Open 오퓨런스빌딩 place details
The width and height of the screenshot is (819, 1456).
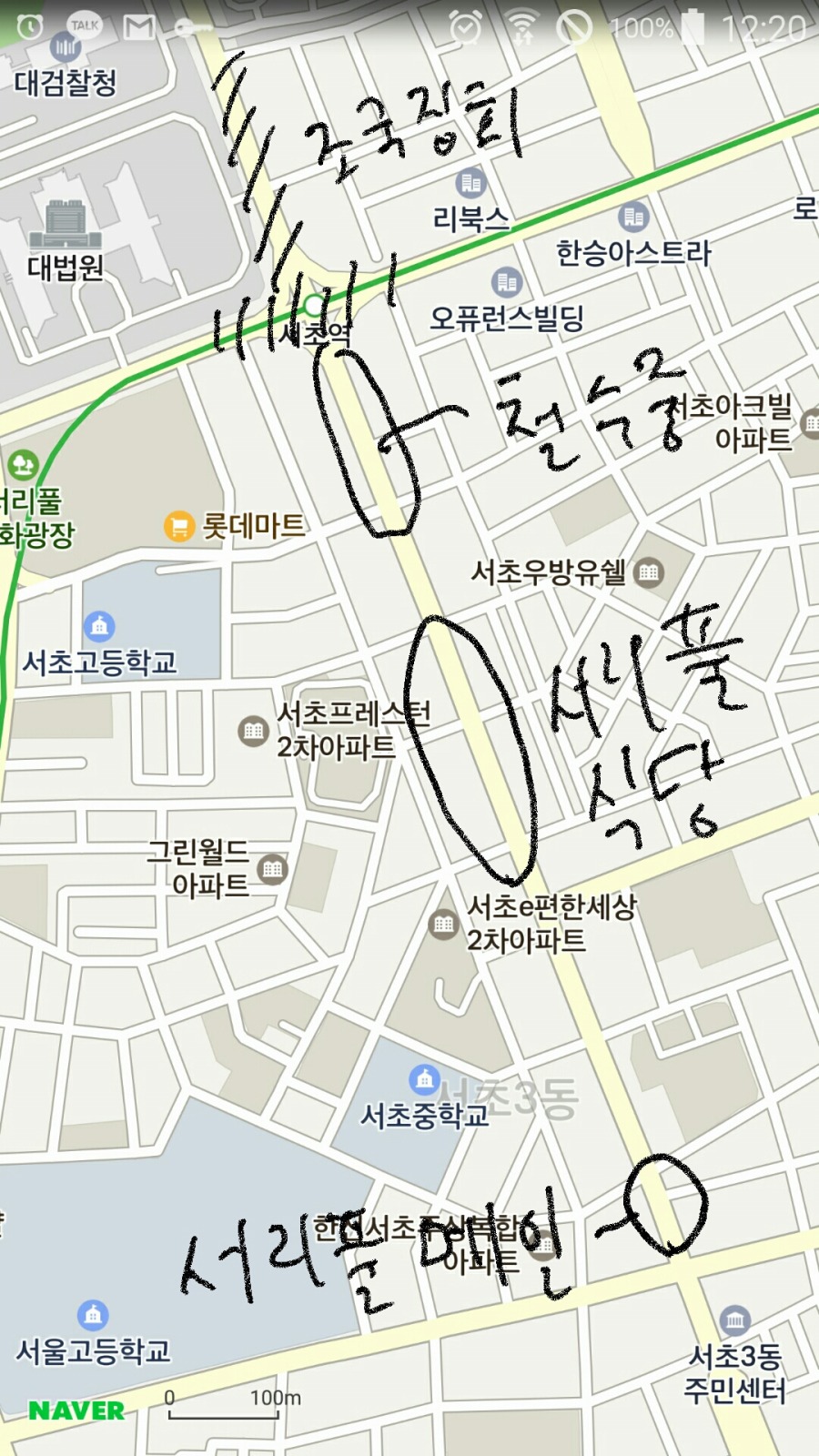pos(507,282)
